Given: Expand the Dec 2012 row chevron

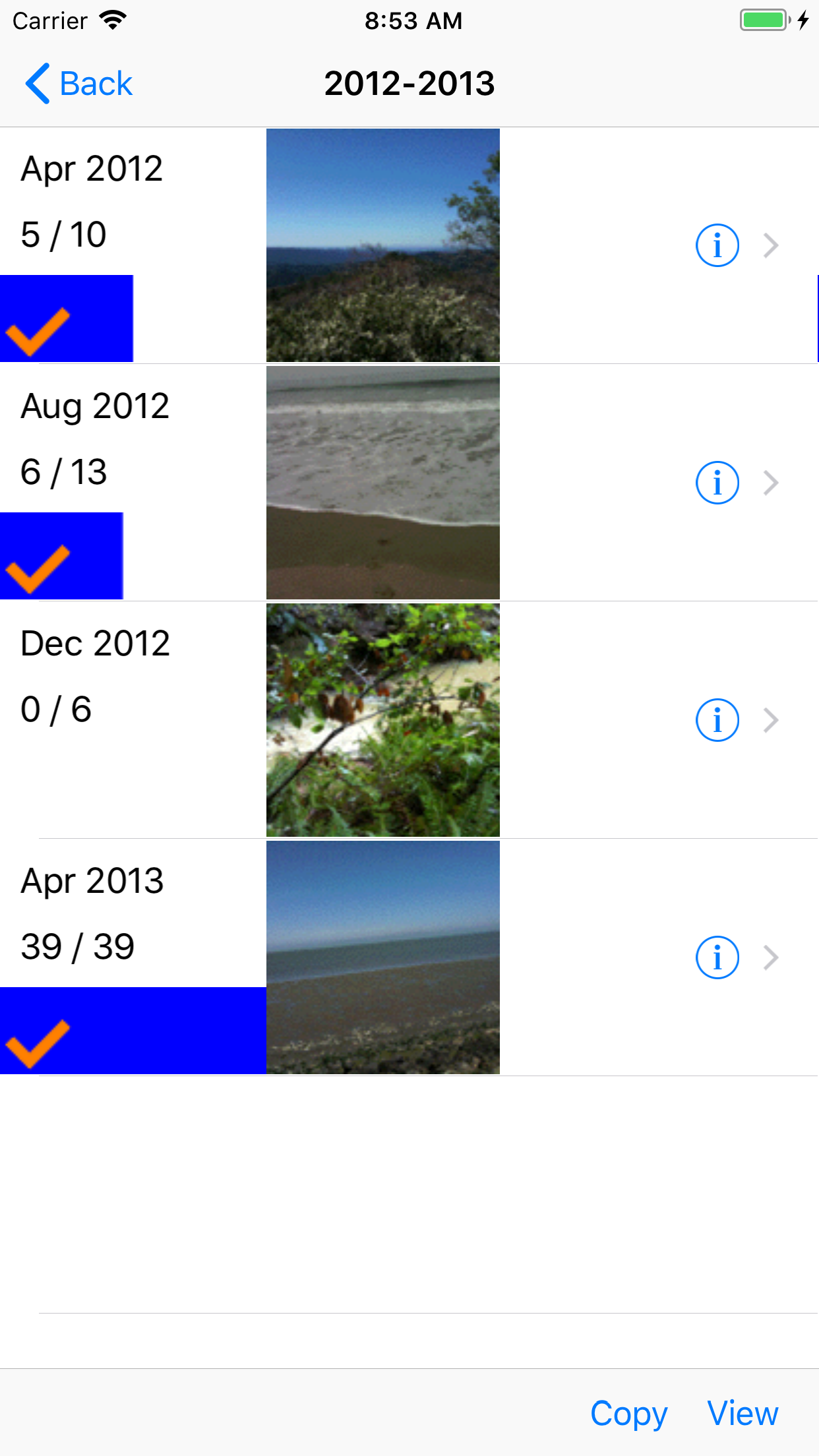Looking at the screenshot, I should 770,719.
